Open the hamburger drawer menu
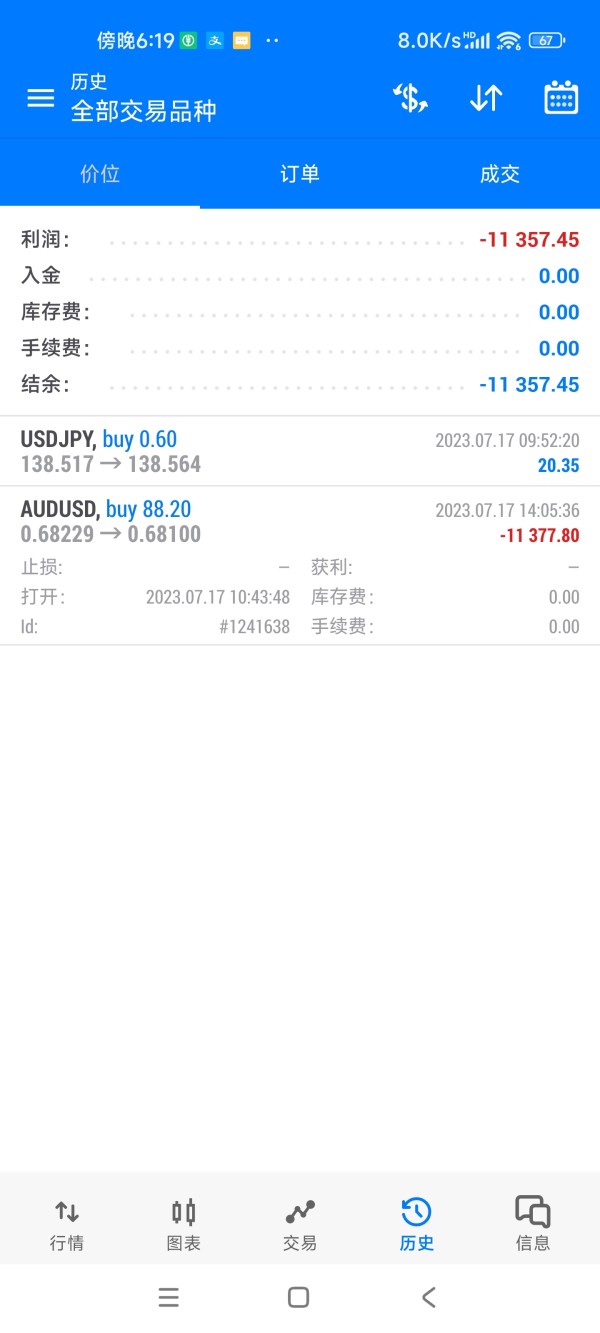600x1333 pixels. (x=40, y=98)
